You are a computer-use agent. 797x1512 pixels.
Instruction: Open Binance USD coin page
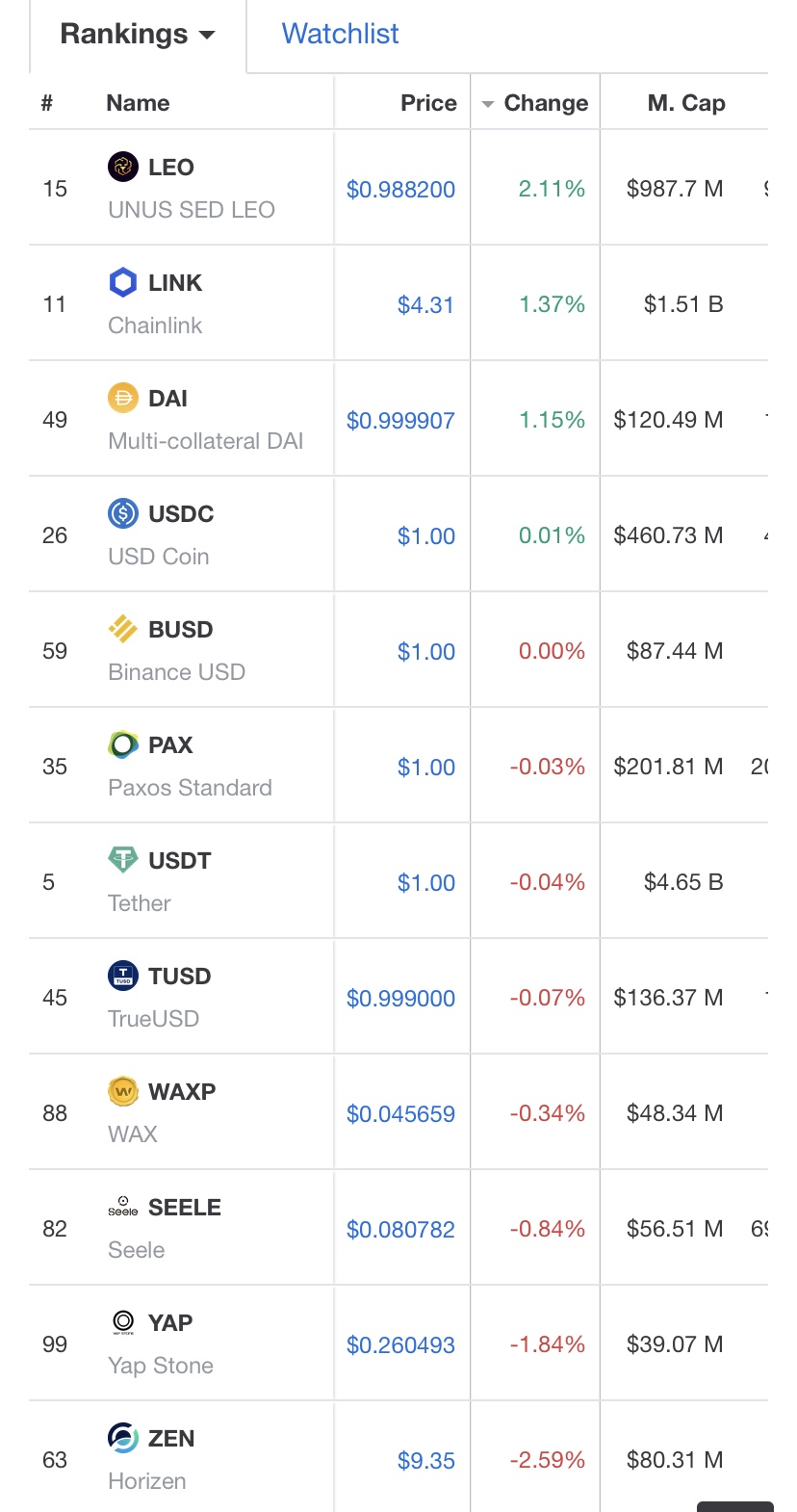180,630
